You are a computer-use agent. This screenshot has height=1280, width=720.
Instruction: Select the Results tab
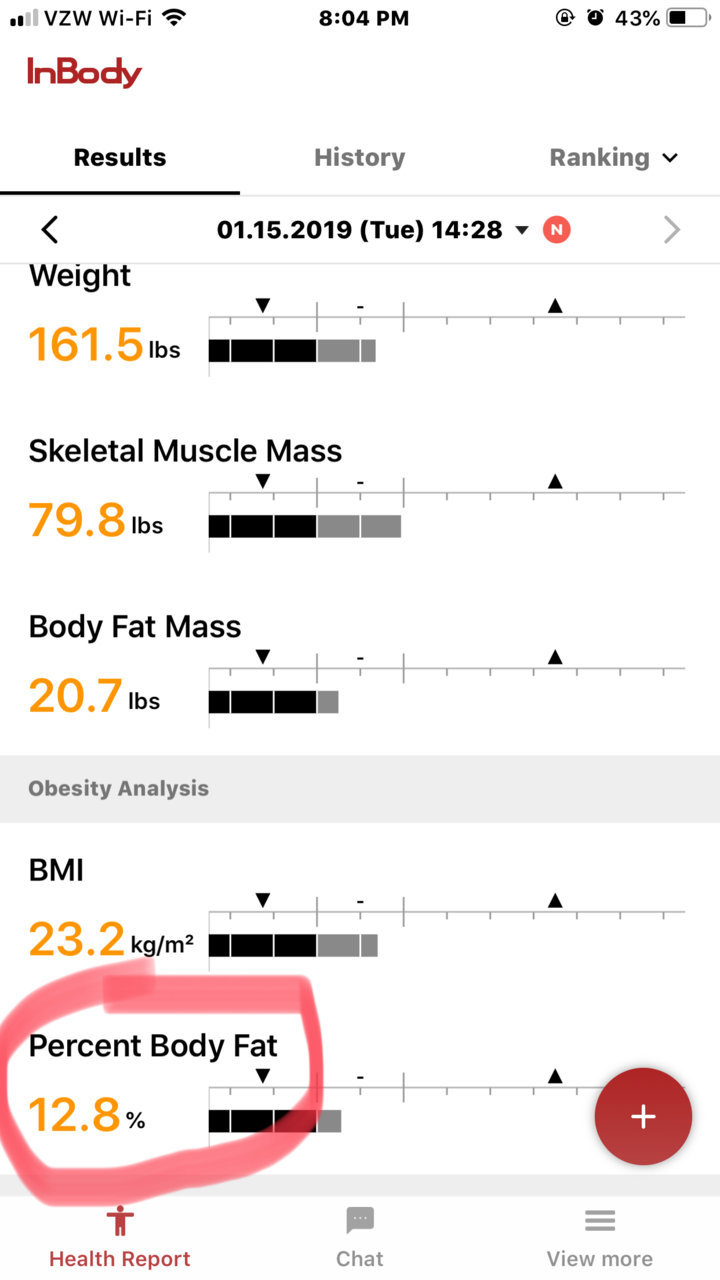pyautogui.click(x=120, y=157)
